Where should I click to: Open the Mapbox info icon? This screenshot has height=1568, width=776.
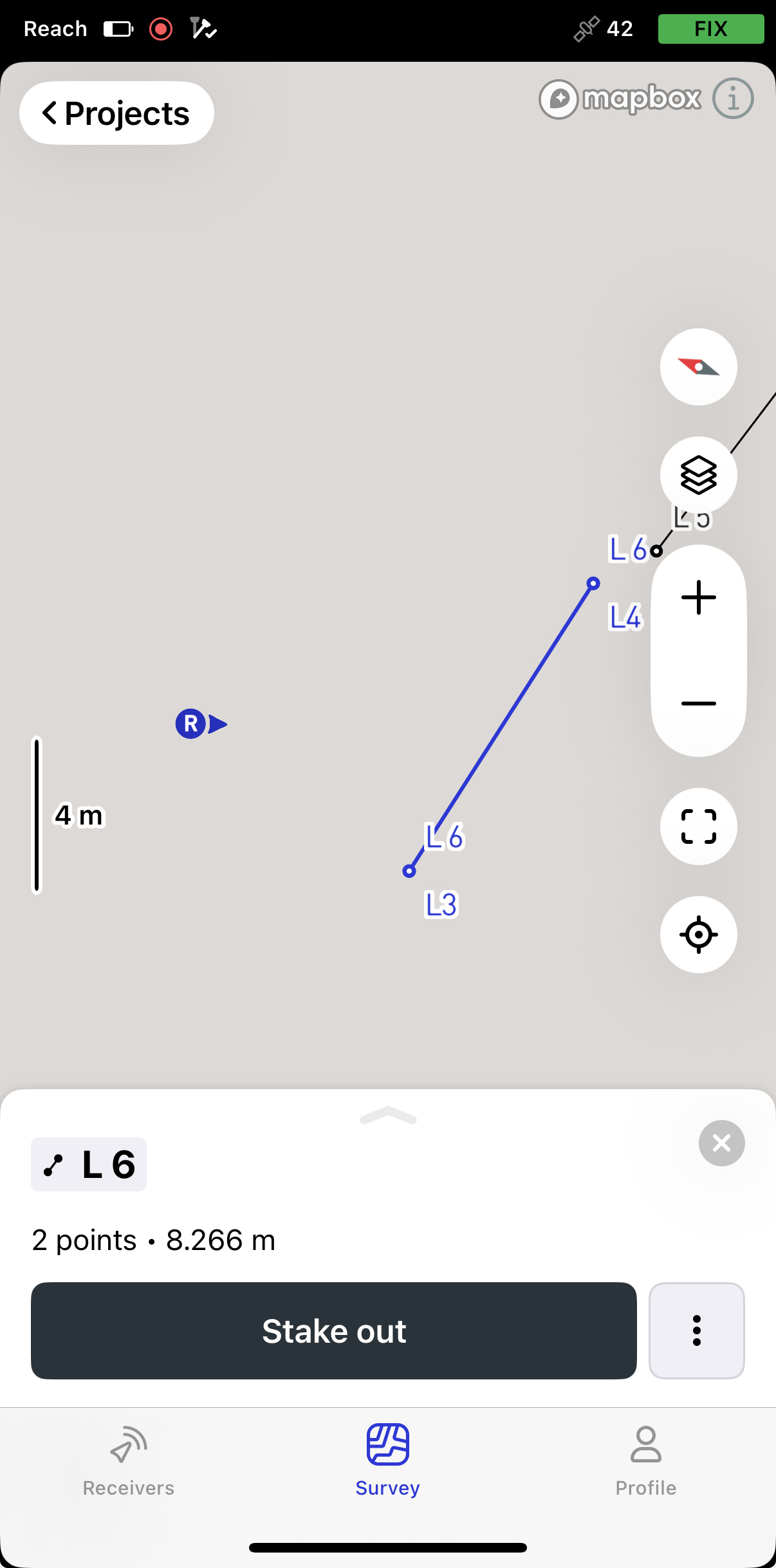tap(733, 98)
